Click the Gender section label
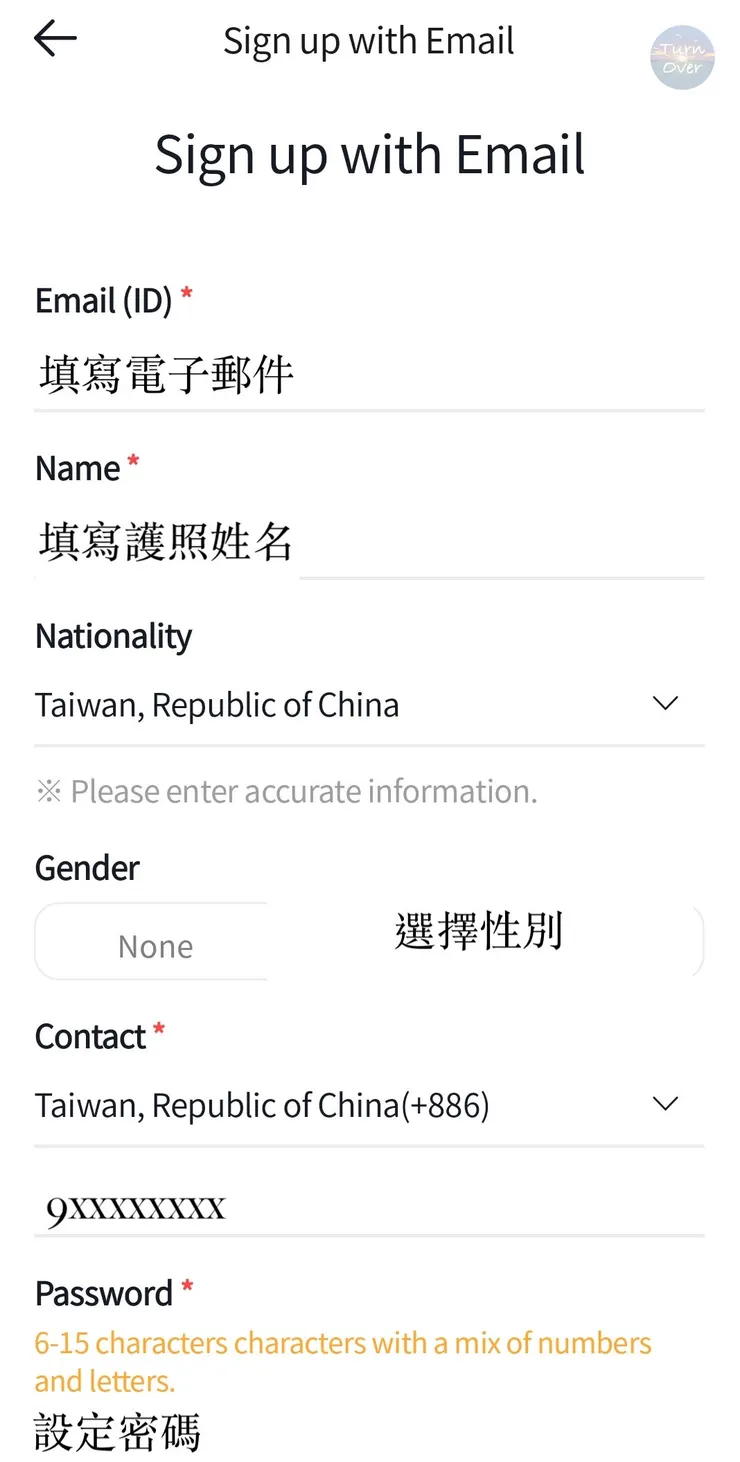The height and width of the screenshot is (1462, 740). pos(87,866)
